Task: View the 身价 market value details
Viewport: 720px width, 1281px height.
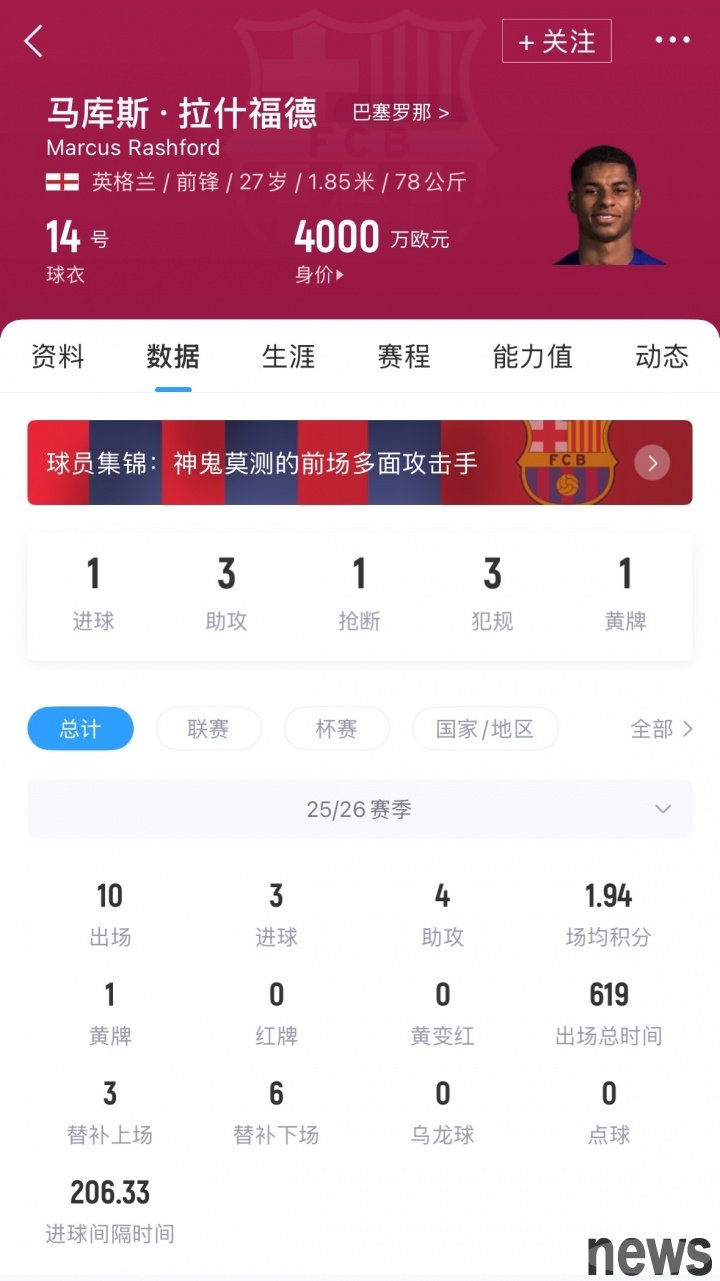Action: click(320, 274)
